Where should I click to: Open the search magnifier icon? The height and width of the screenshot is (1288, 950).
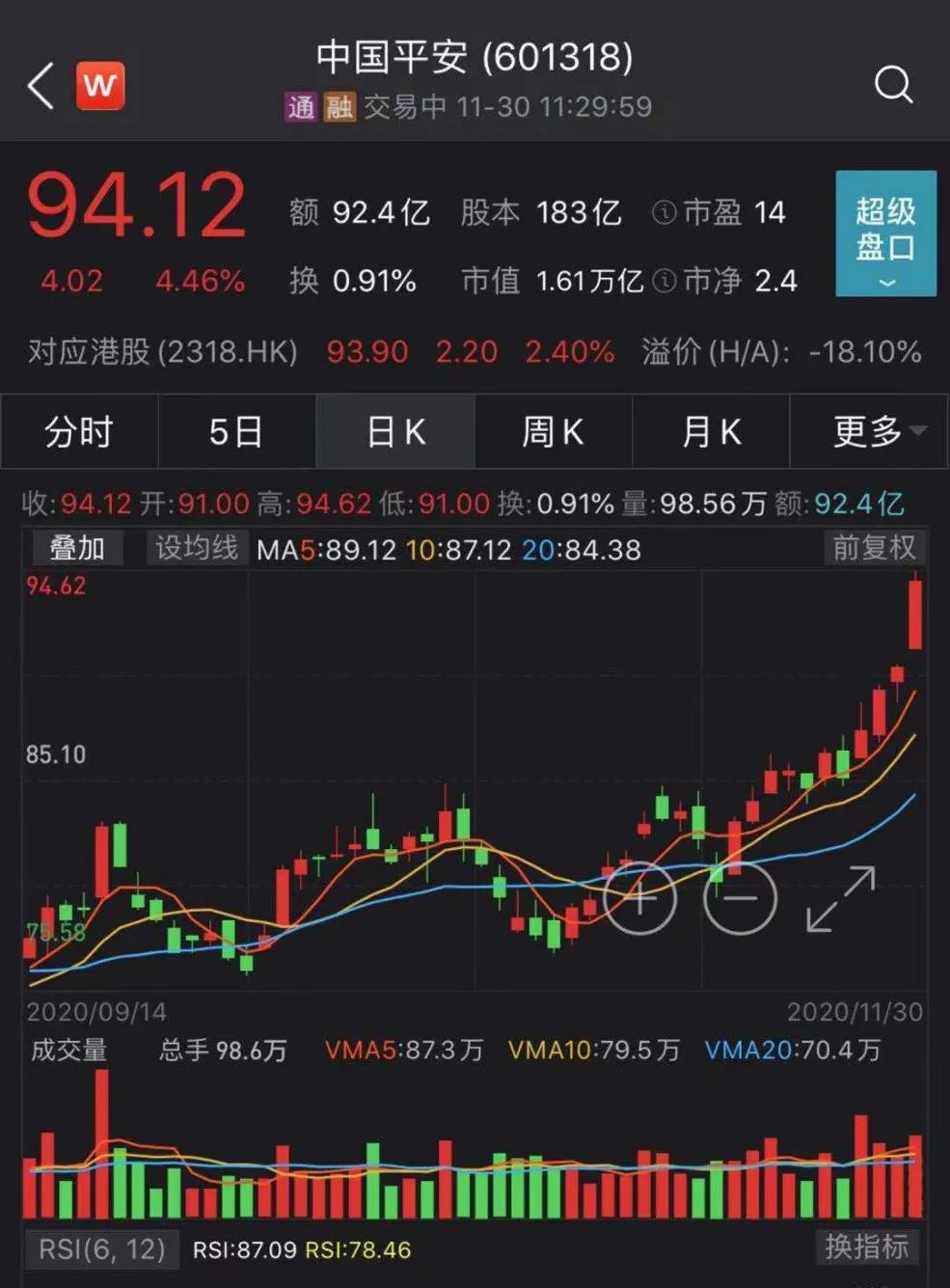(x=893, y=85)
